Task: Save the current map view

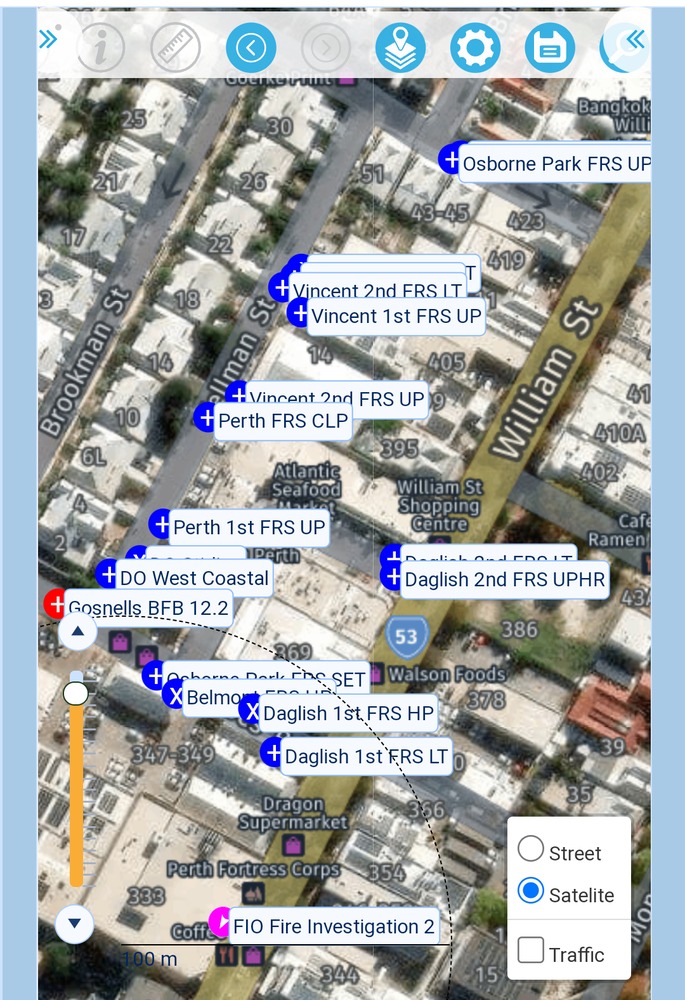Action: coord(550,47)
